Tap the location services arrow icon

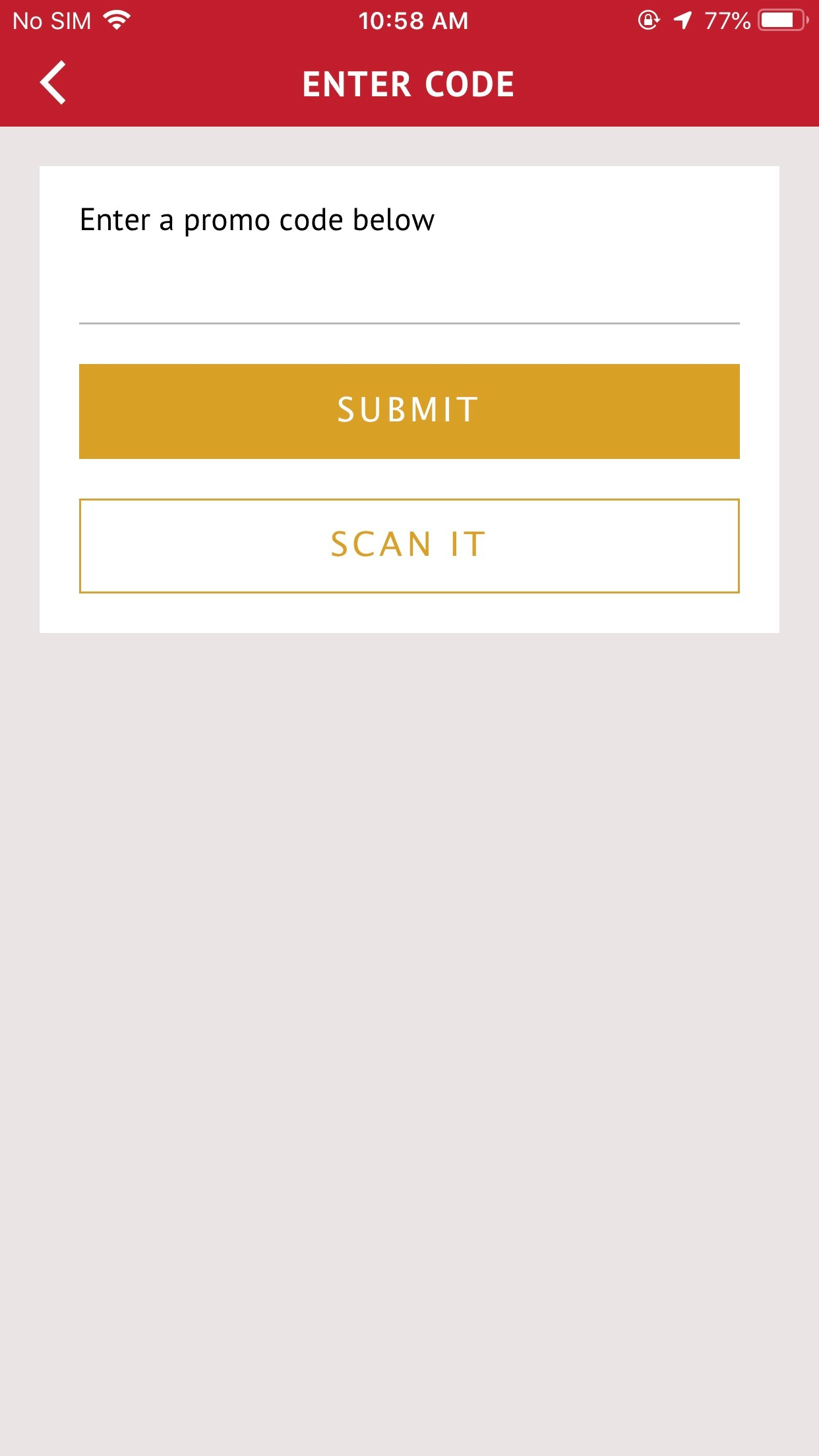(x=682, y=20)
